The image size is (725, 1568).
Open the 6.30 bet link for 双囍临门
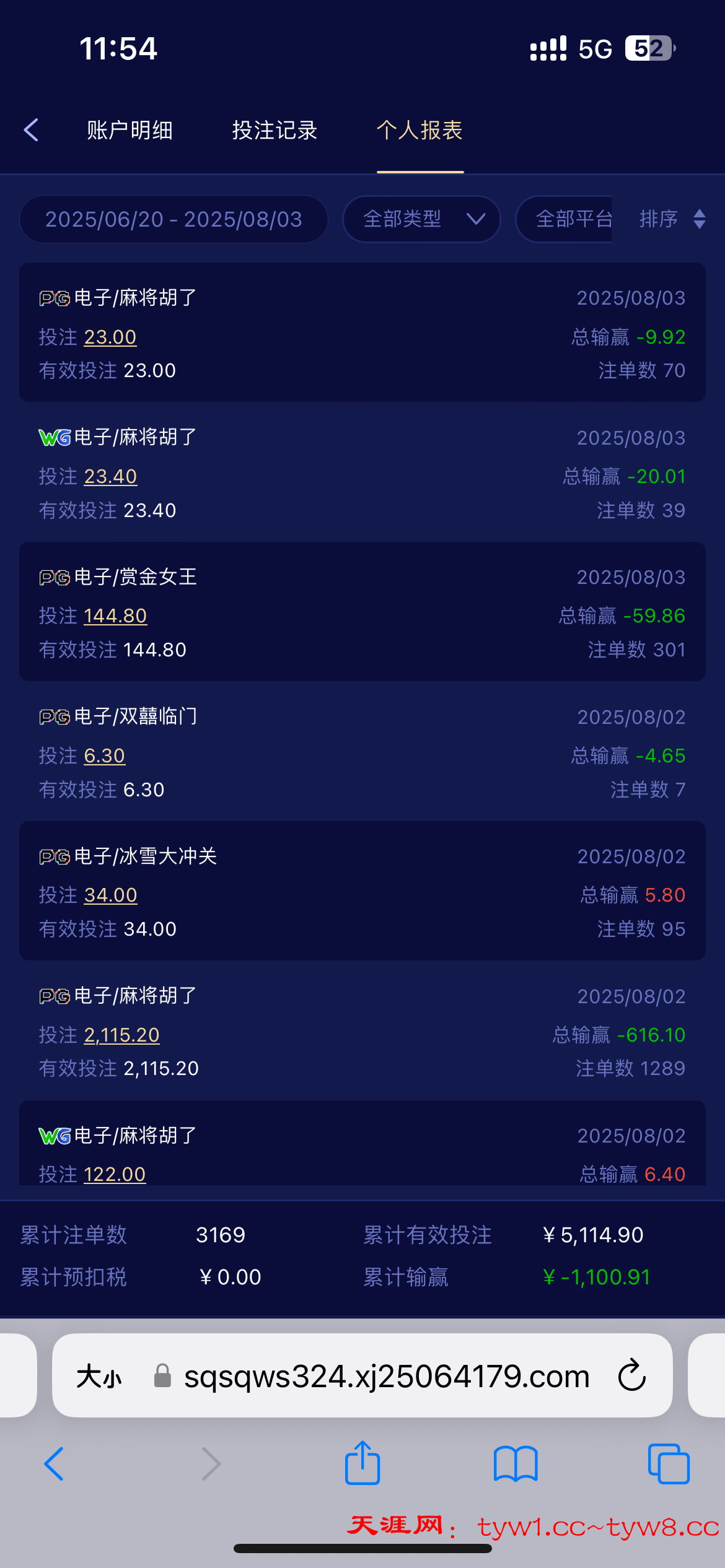click(104, 756)
